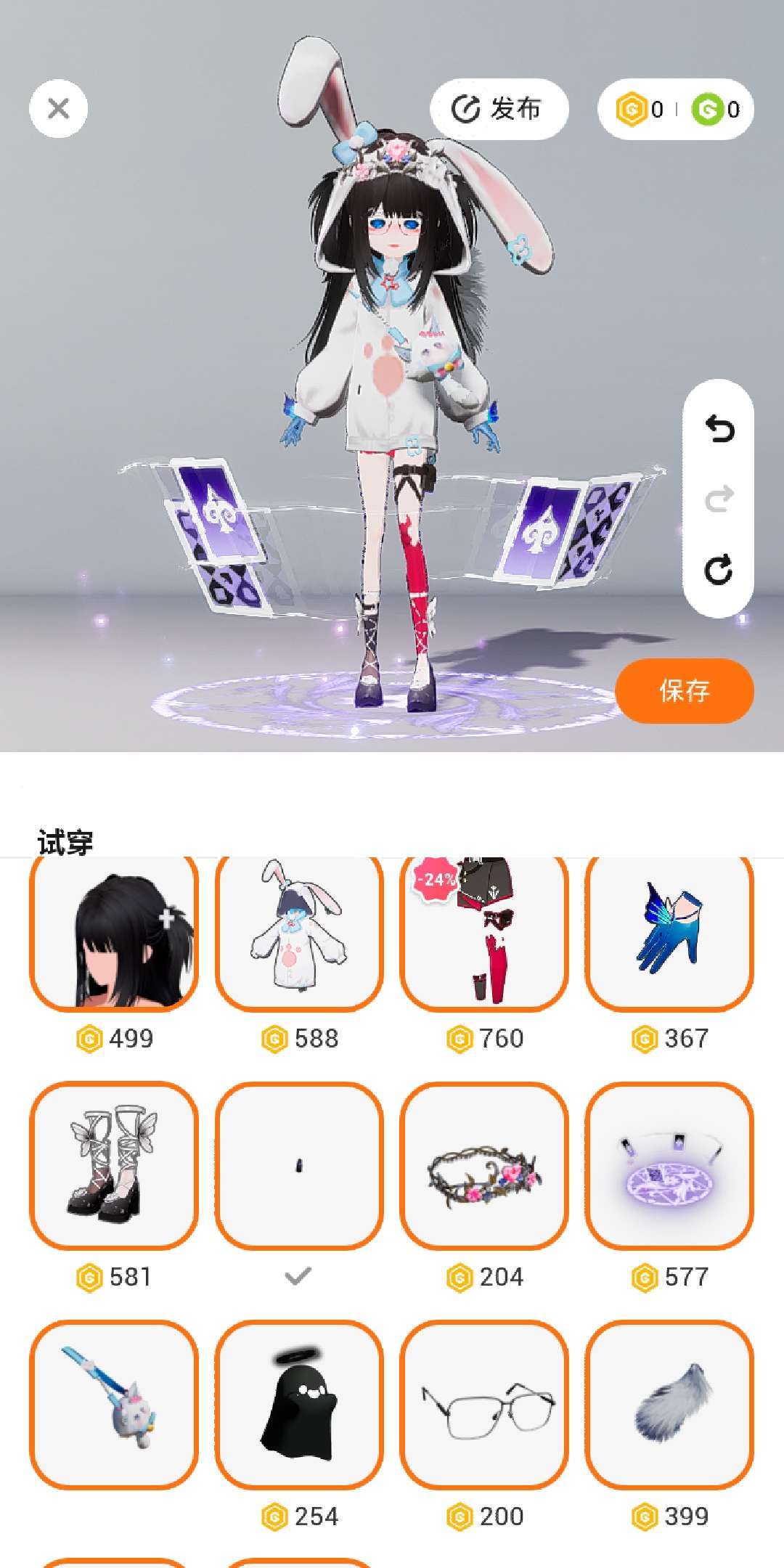Select the fluffy grey tail 399
The width and height of the screenshot is (784, 1568).
coord(669,1404)
